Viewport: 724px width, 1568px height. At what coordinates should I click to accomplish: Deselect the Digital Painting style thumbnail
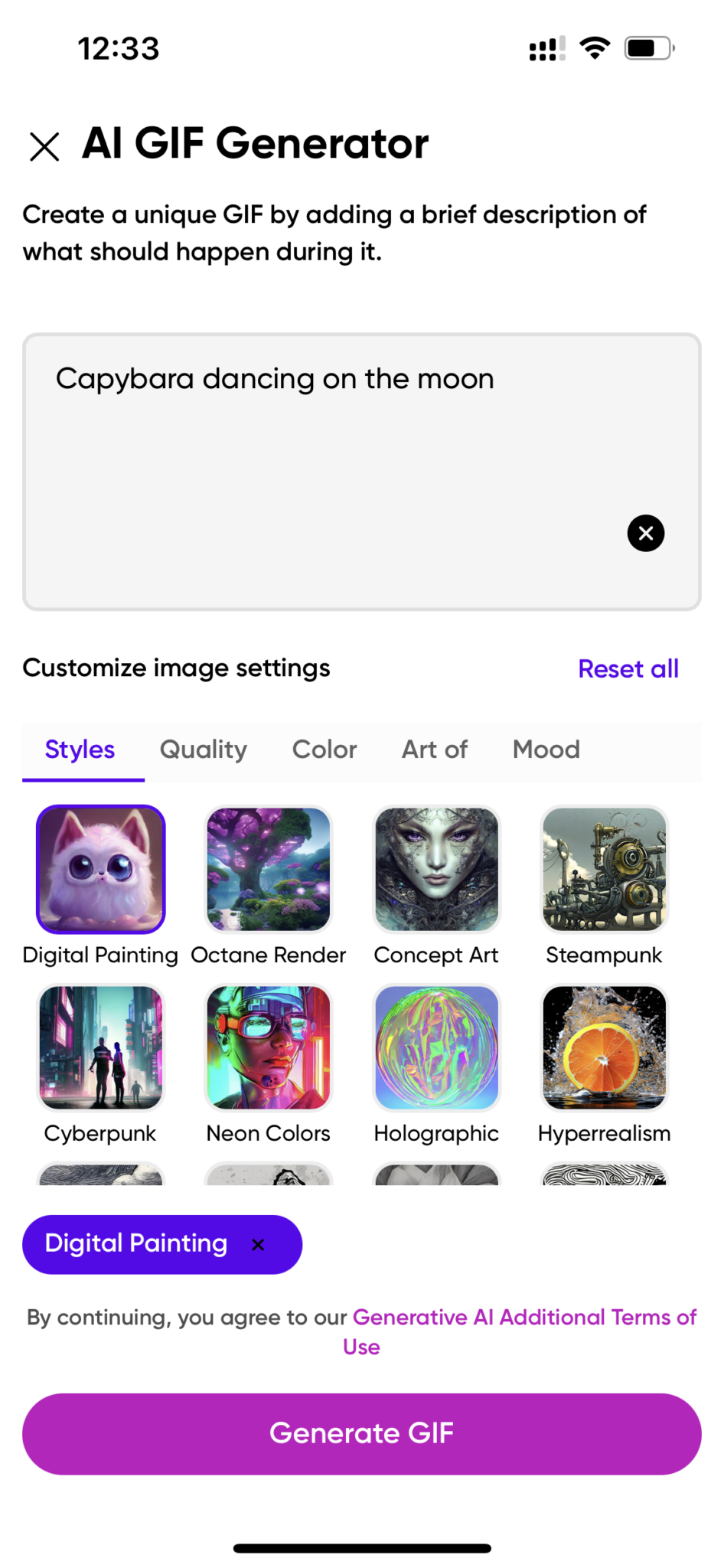(100, 869)
